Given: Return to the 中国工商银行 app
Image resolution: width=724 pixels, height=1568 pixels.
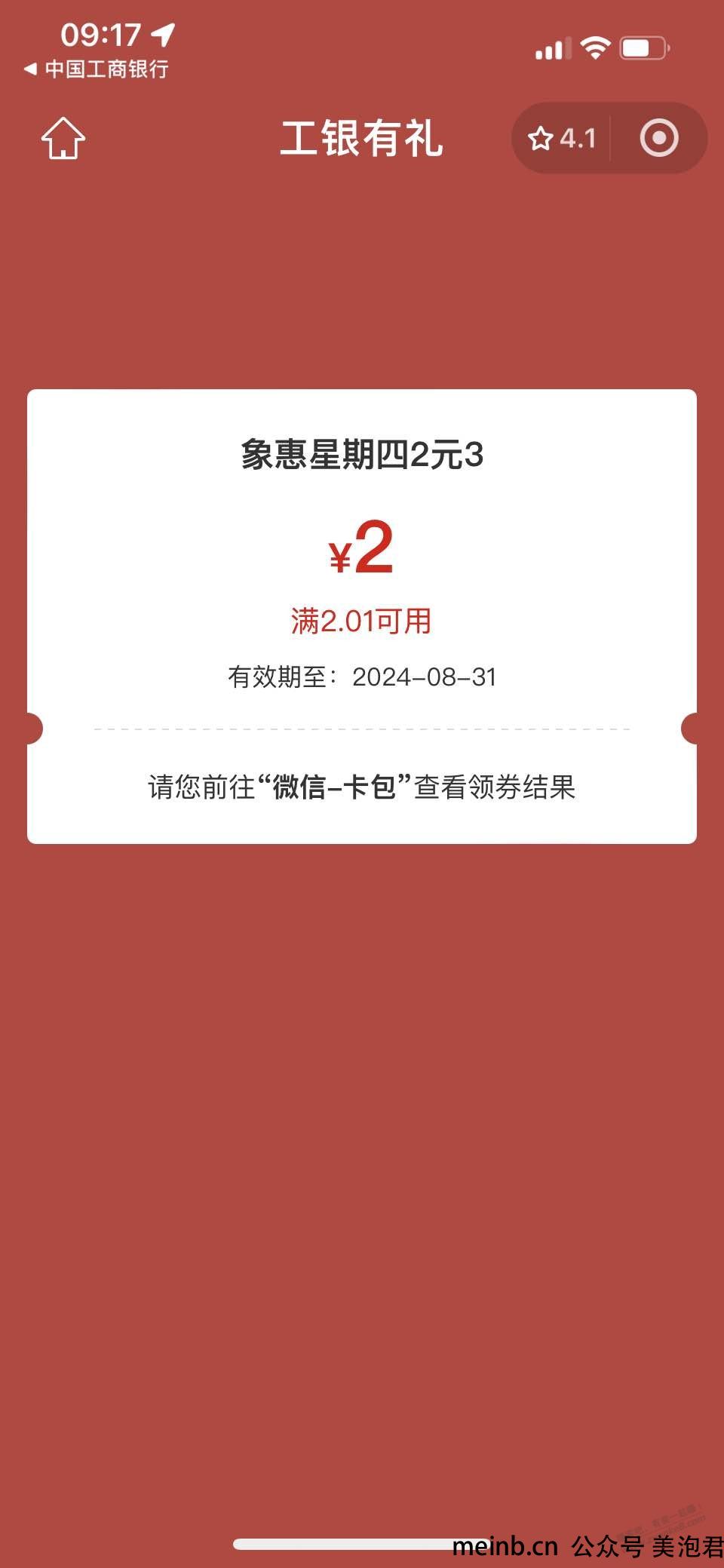Looking at the screenshot, I should [96, 69].
